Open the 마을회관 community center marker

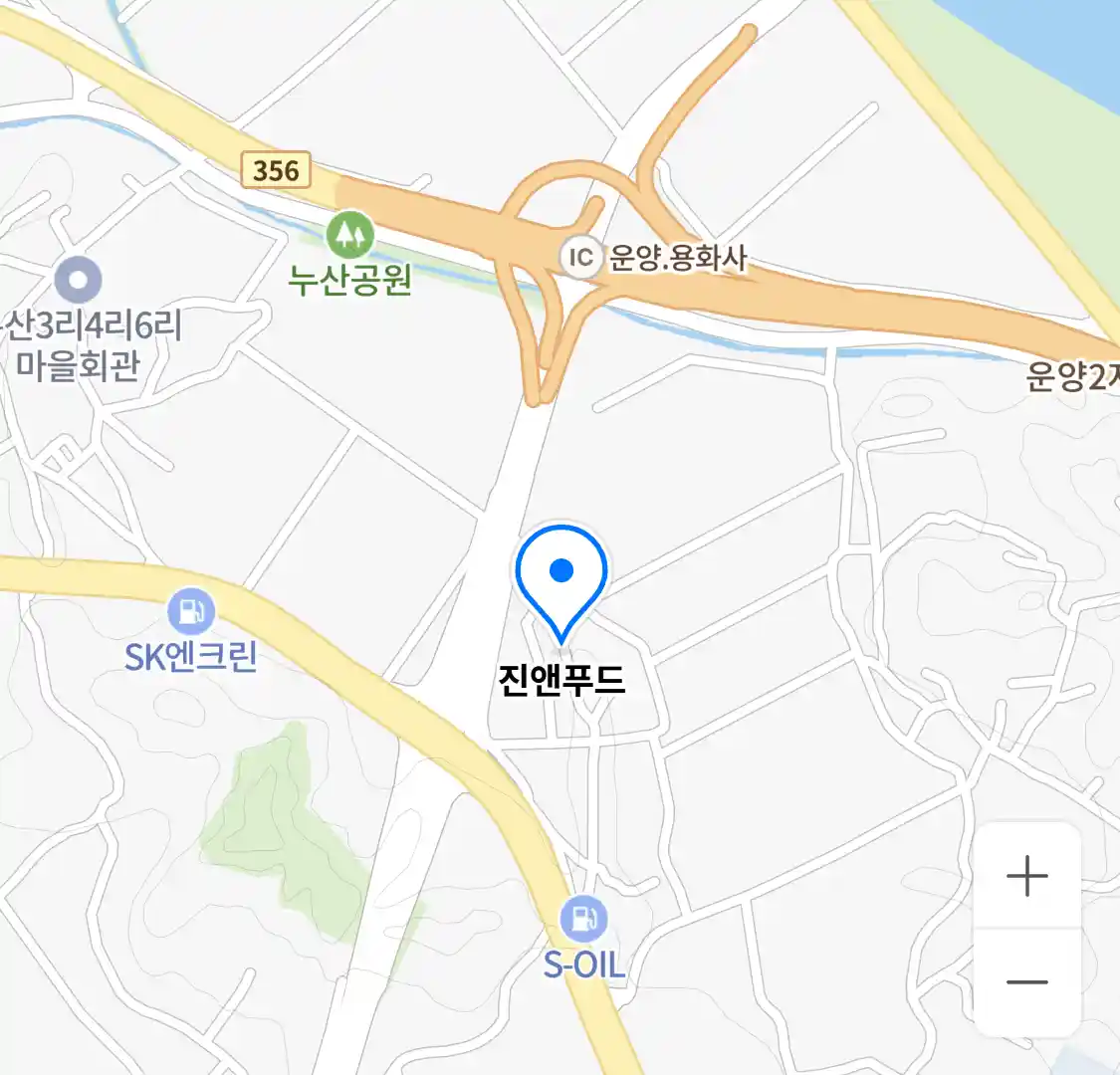click(x=79, y=280)
